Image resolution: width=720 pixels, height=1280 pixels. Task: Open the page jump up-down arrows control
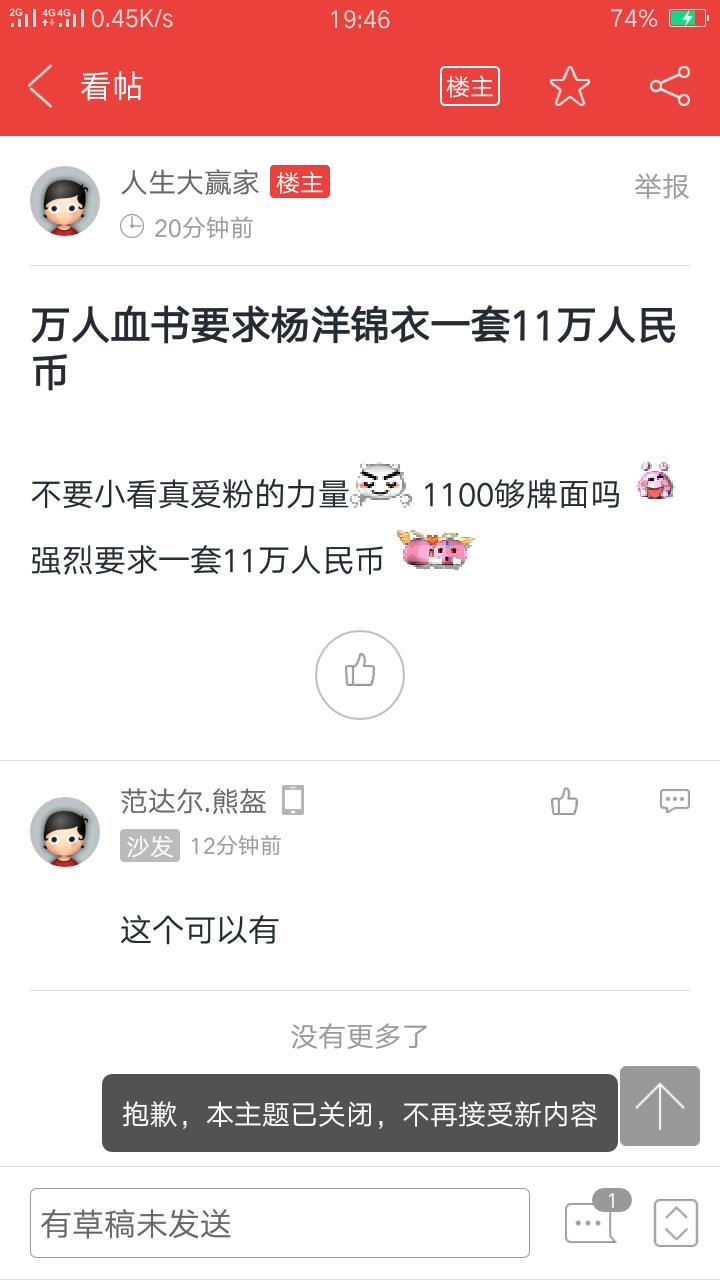coord(676,1222)
